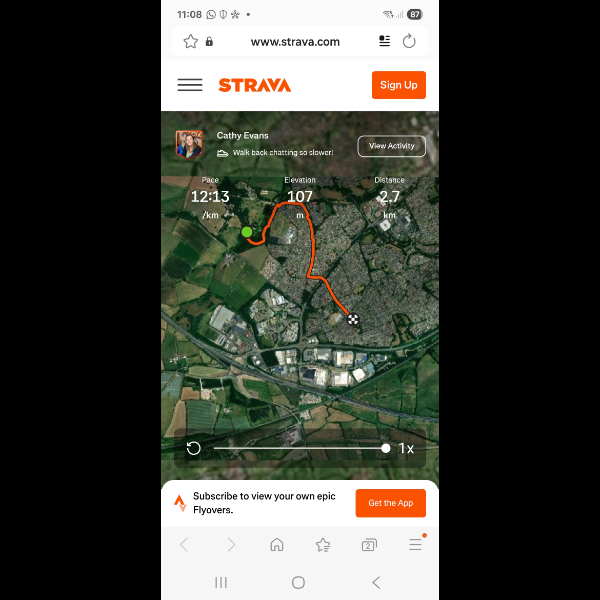The width and height of the screenshot is (600, 600).
Task: Tap the www.strava.com address bar
Action: 295,42
